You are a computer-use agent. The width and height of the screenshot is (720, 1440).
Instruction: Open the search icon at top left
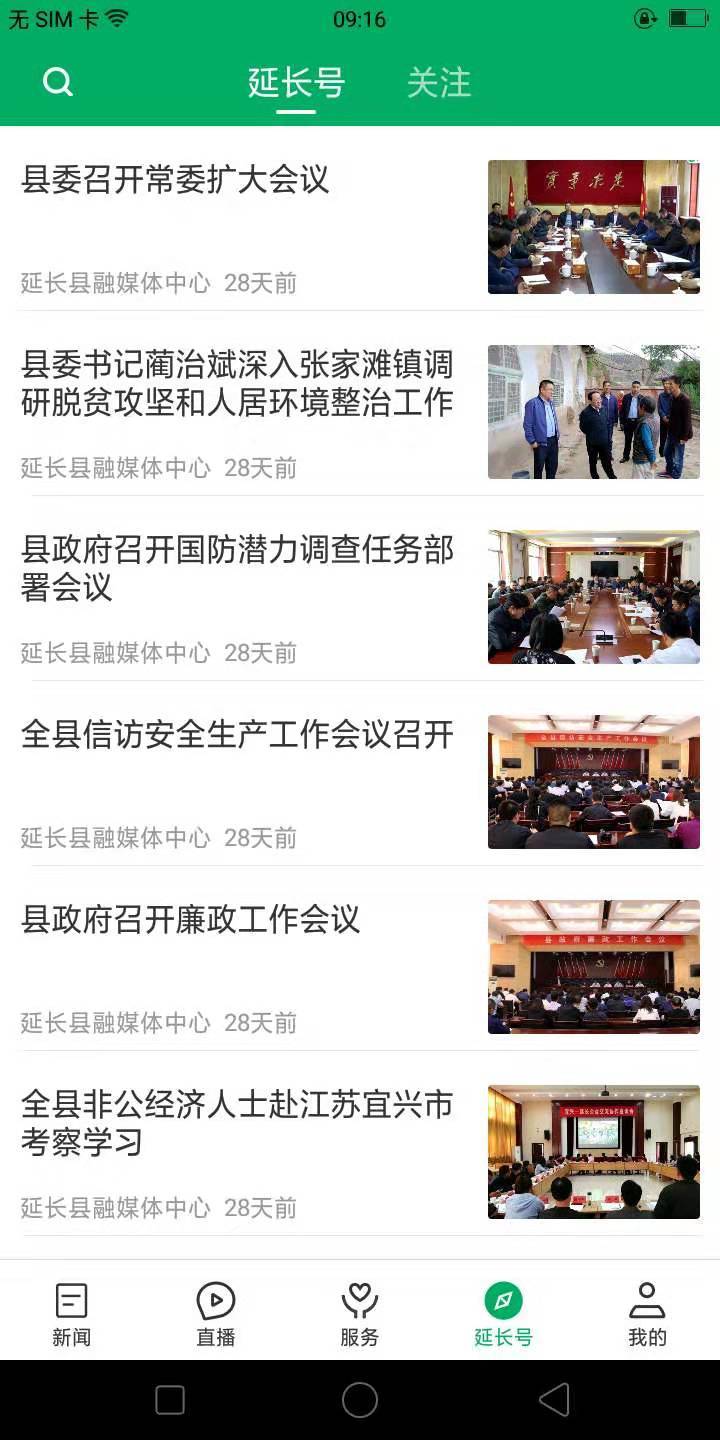click(57, 83)
